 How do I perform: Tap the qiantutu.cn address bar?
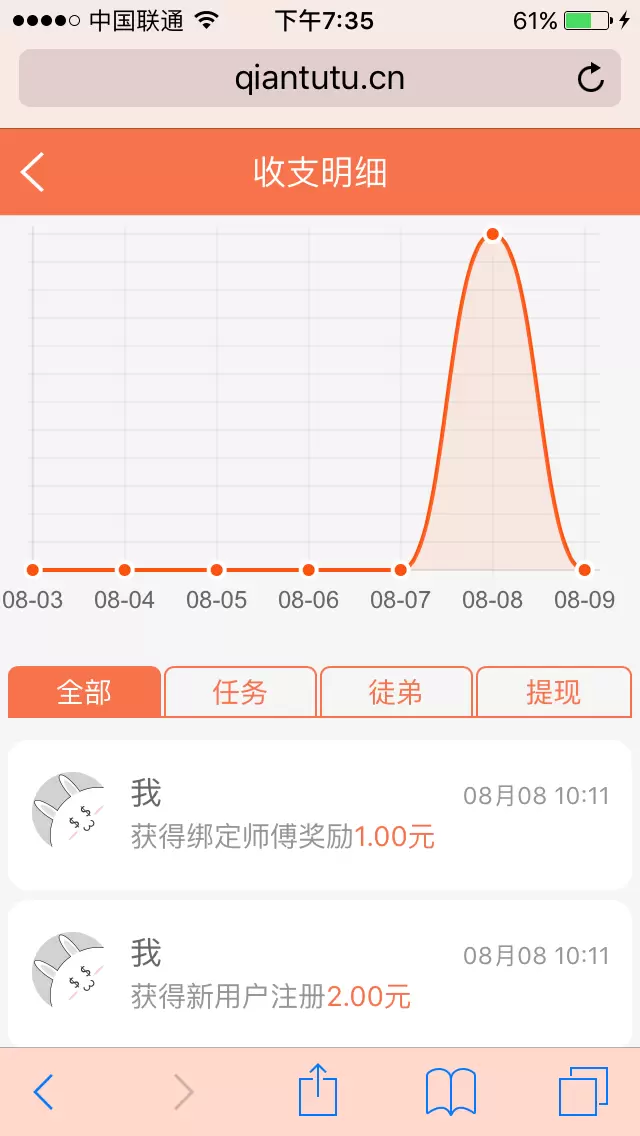(x=319, y=78)
